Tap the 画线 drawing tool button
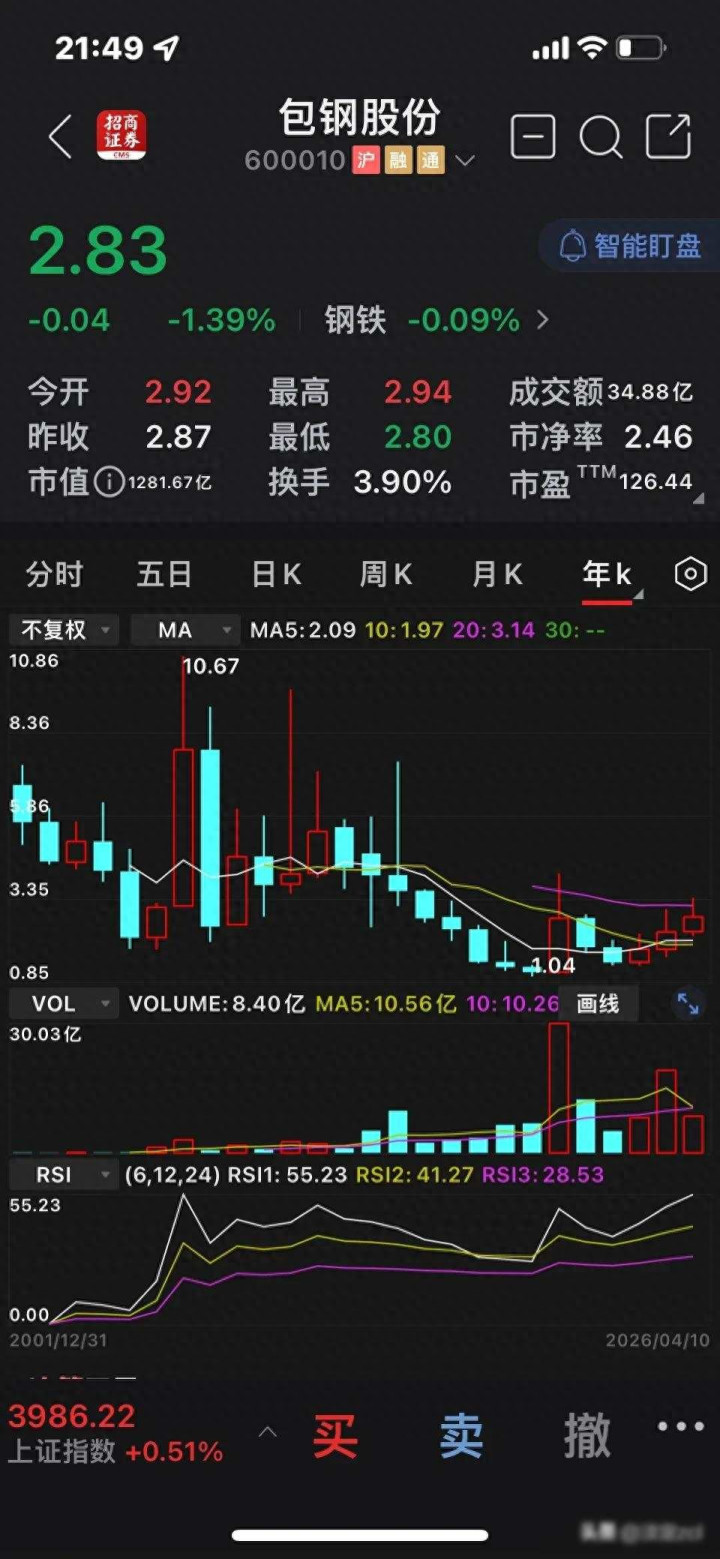This screenshot has height=1559, width=720. pos(598,1003)
